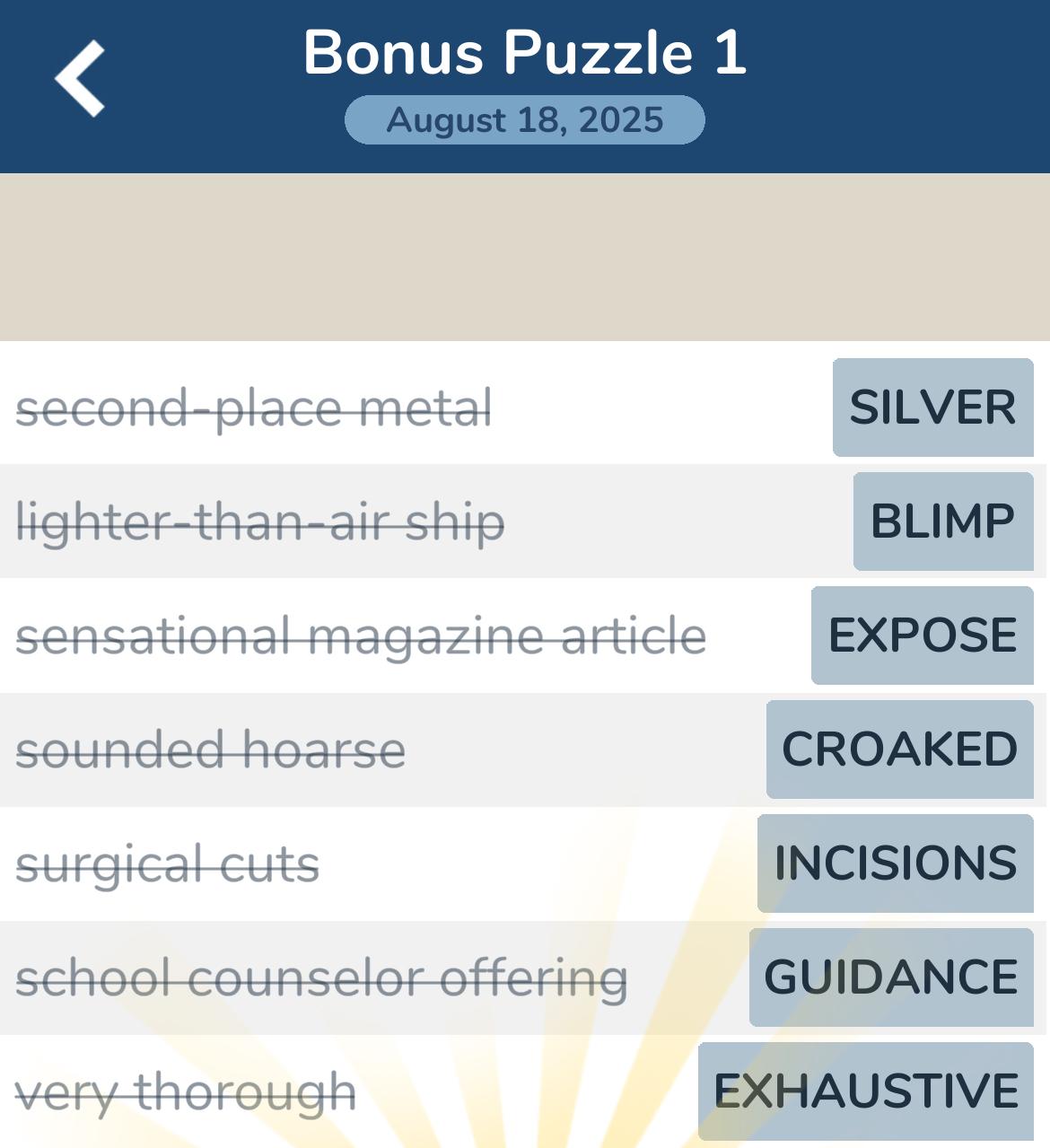Tap the SILVER answer tile

932,407
